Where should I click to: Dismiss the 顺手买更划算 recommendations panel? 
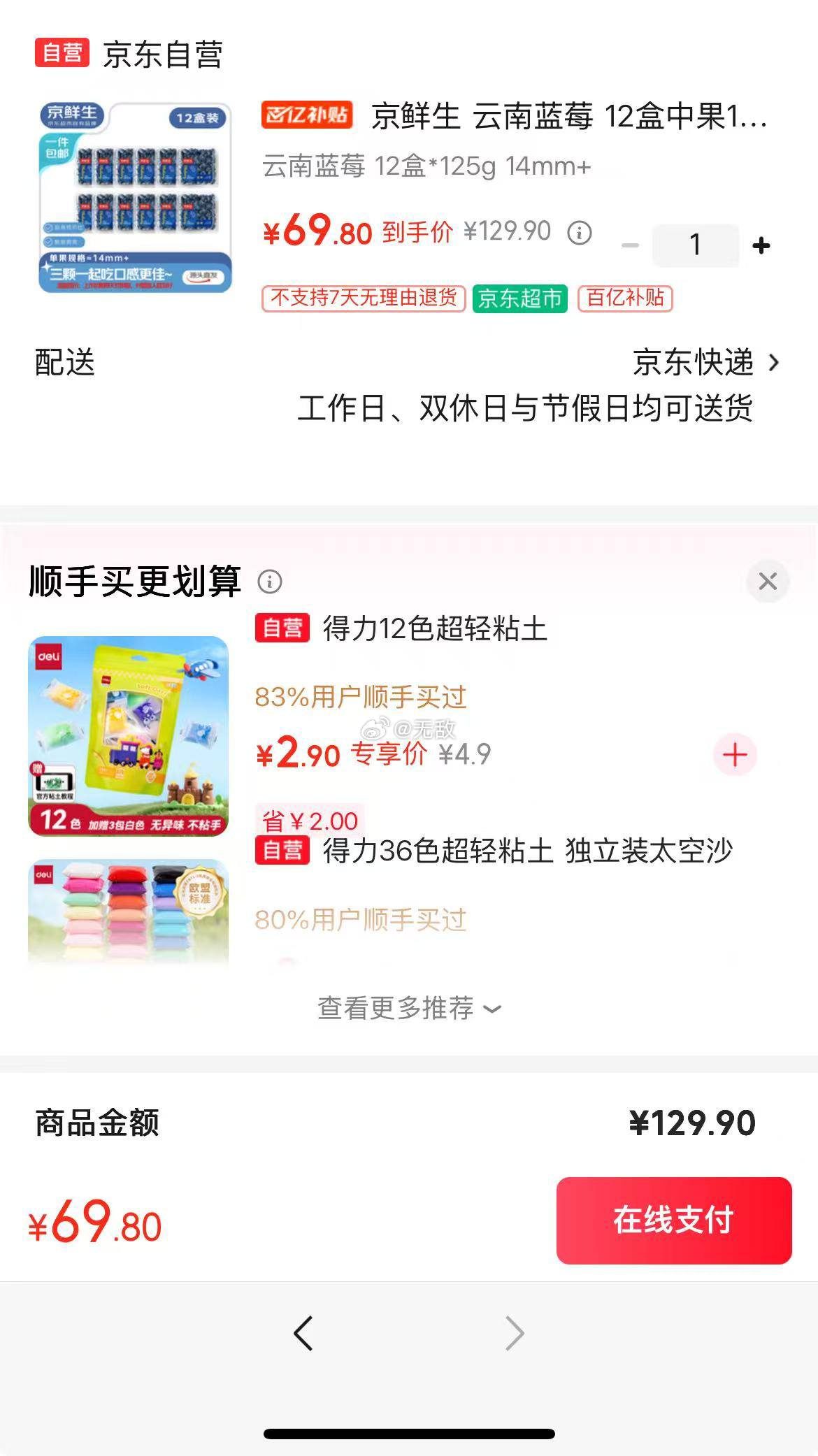point(768,581)
